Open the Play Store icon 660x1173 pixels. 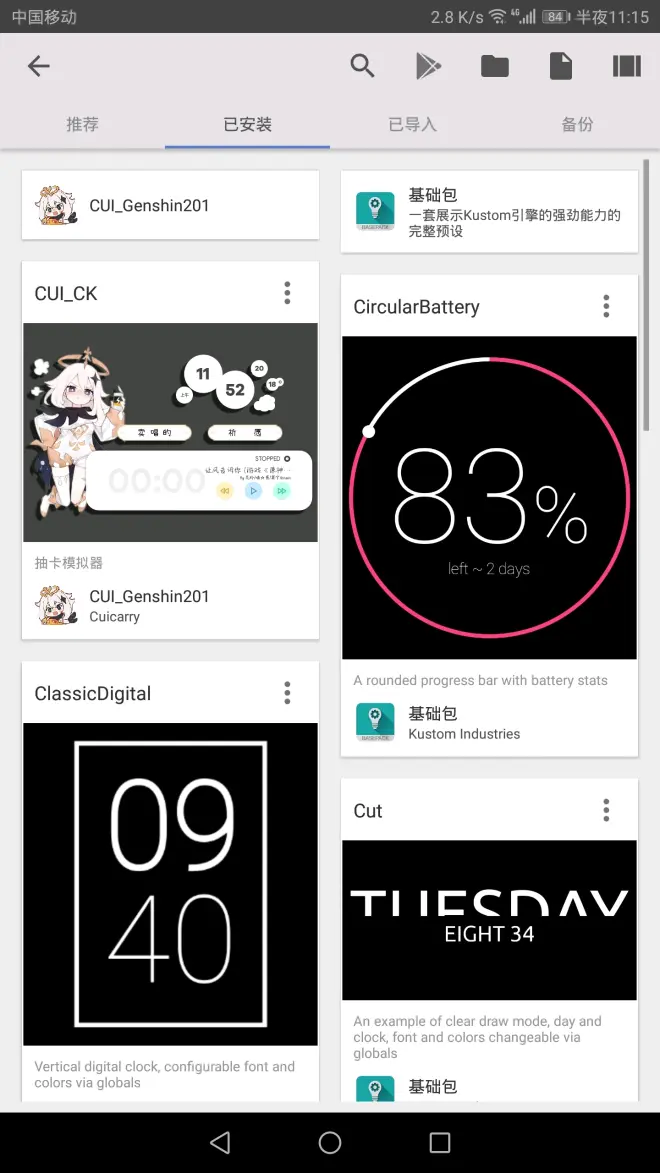(428, 66)
